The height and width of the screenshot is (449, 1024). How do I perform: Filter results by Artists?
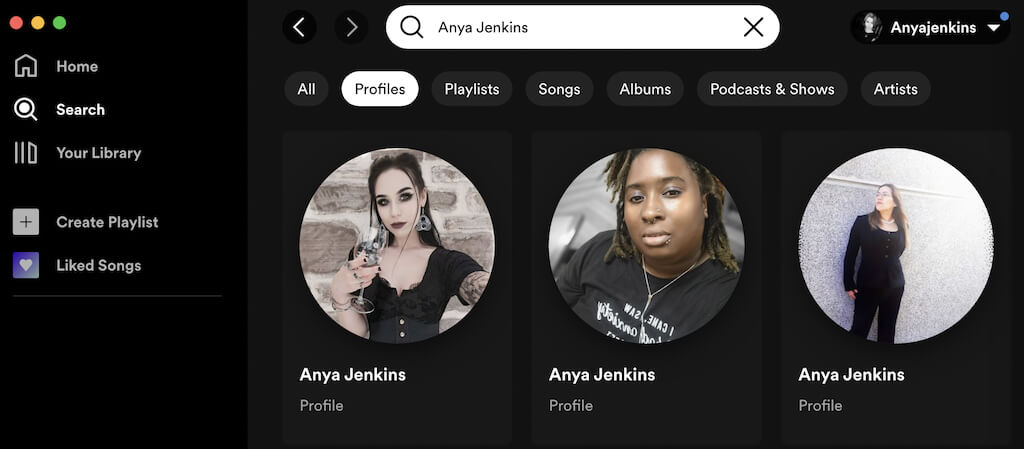click(x=895, y=89)
